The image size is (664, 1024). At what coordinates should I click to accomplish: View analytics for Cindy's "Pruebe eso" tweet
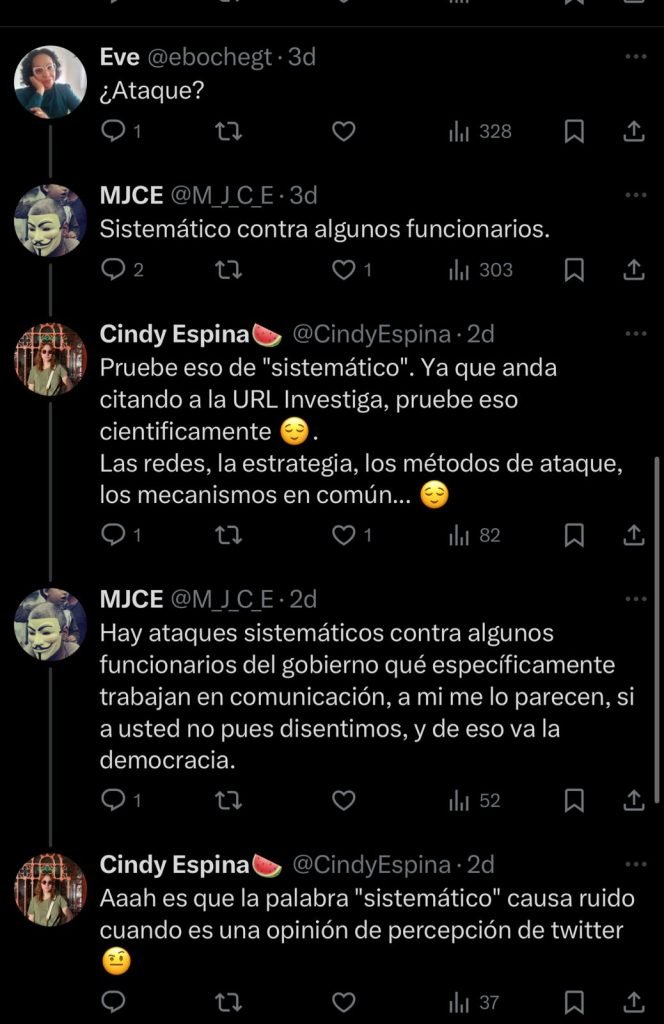(475, 535)
